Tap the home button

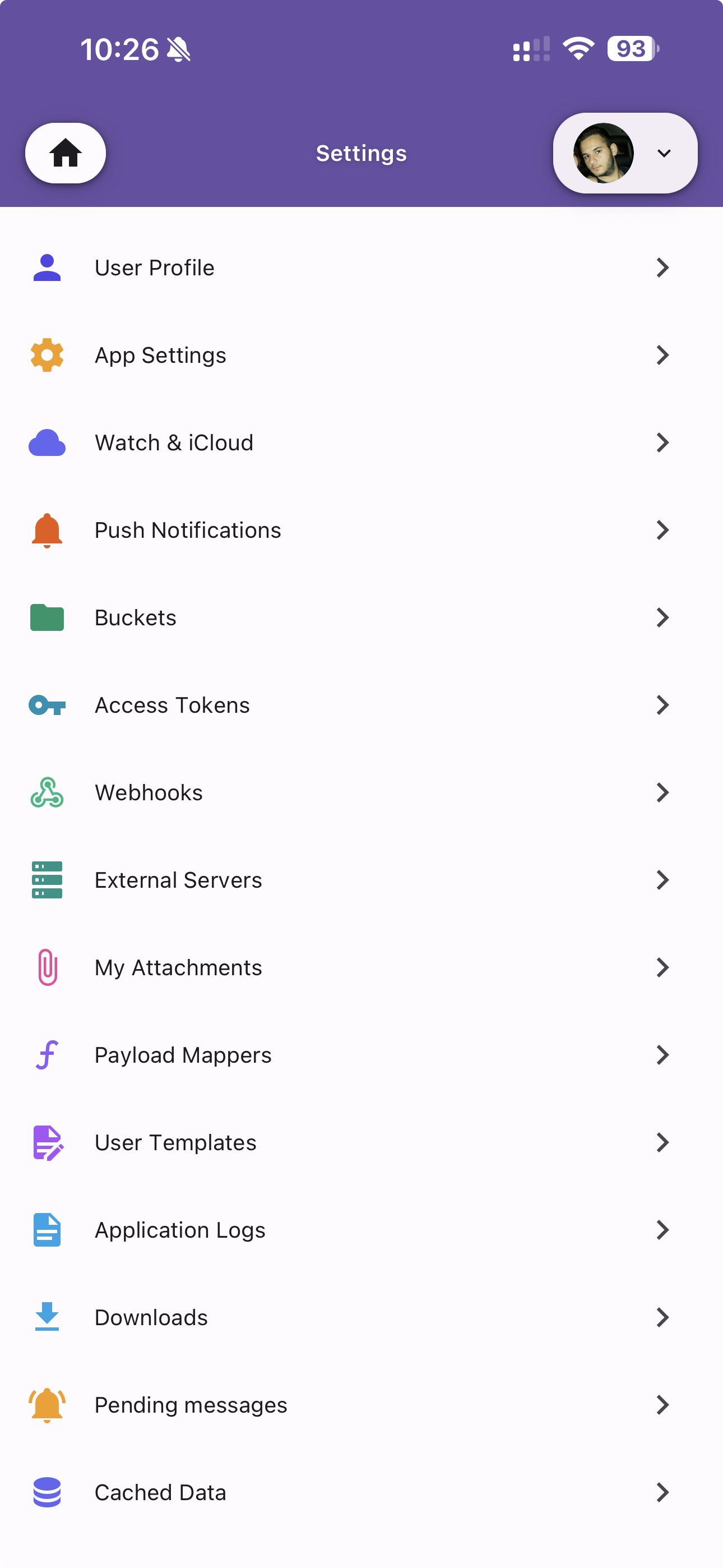point(65,153)
